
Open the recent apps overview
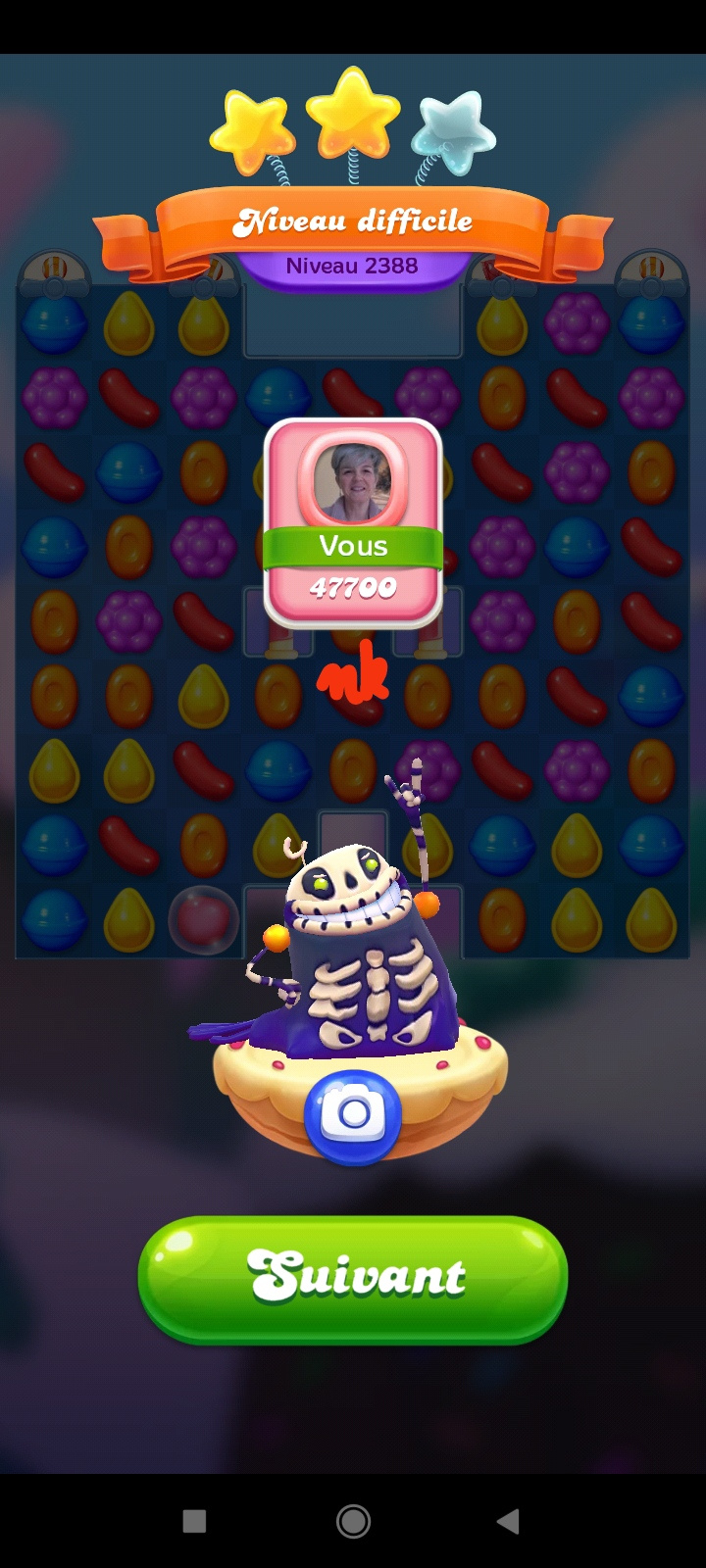[194, 1521]
